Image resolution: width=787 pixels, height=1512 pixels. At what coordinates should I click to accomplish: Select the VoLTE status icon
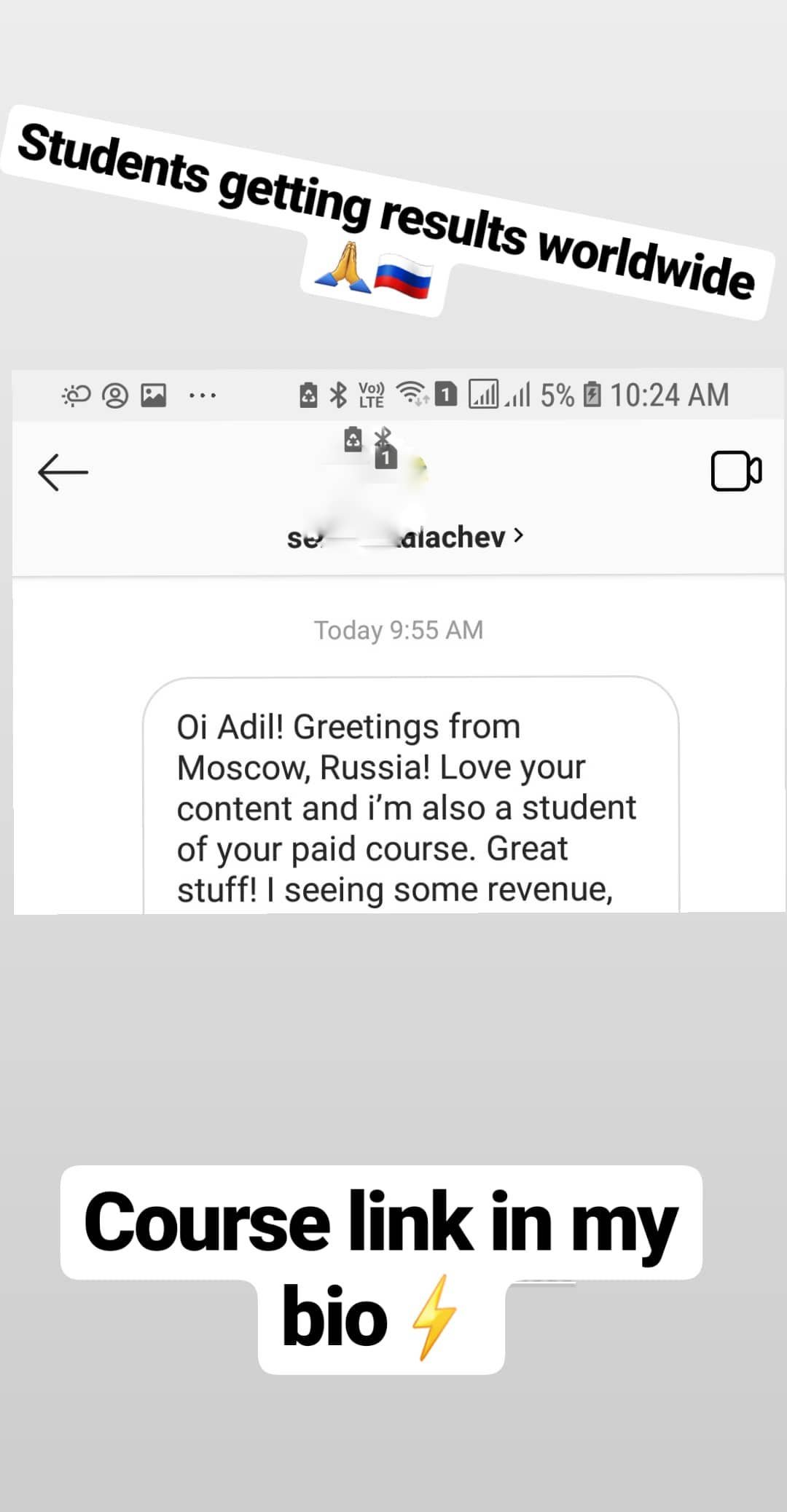pos(370,395)
